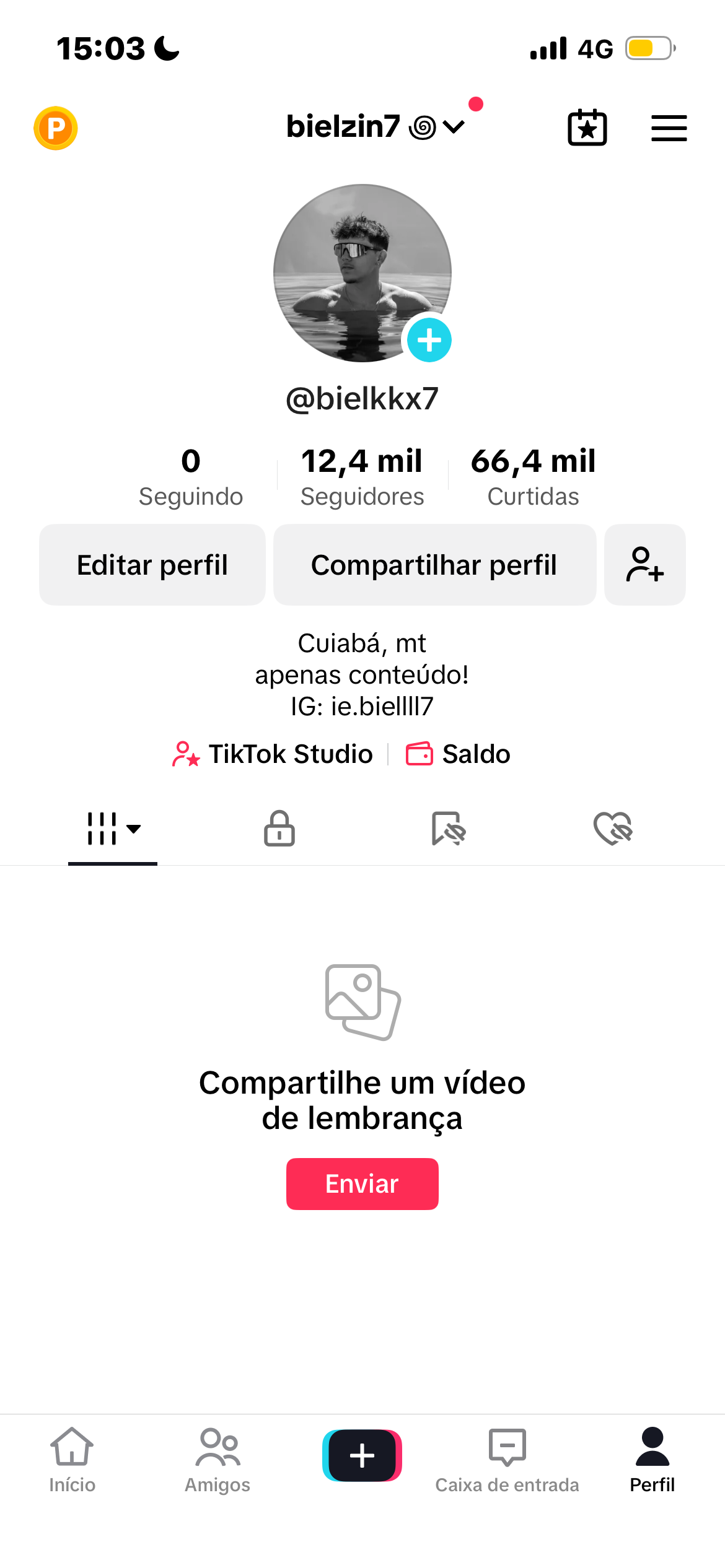Open the calendar star events icon

pos(587,128)
